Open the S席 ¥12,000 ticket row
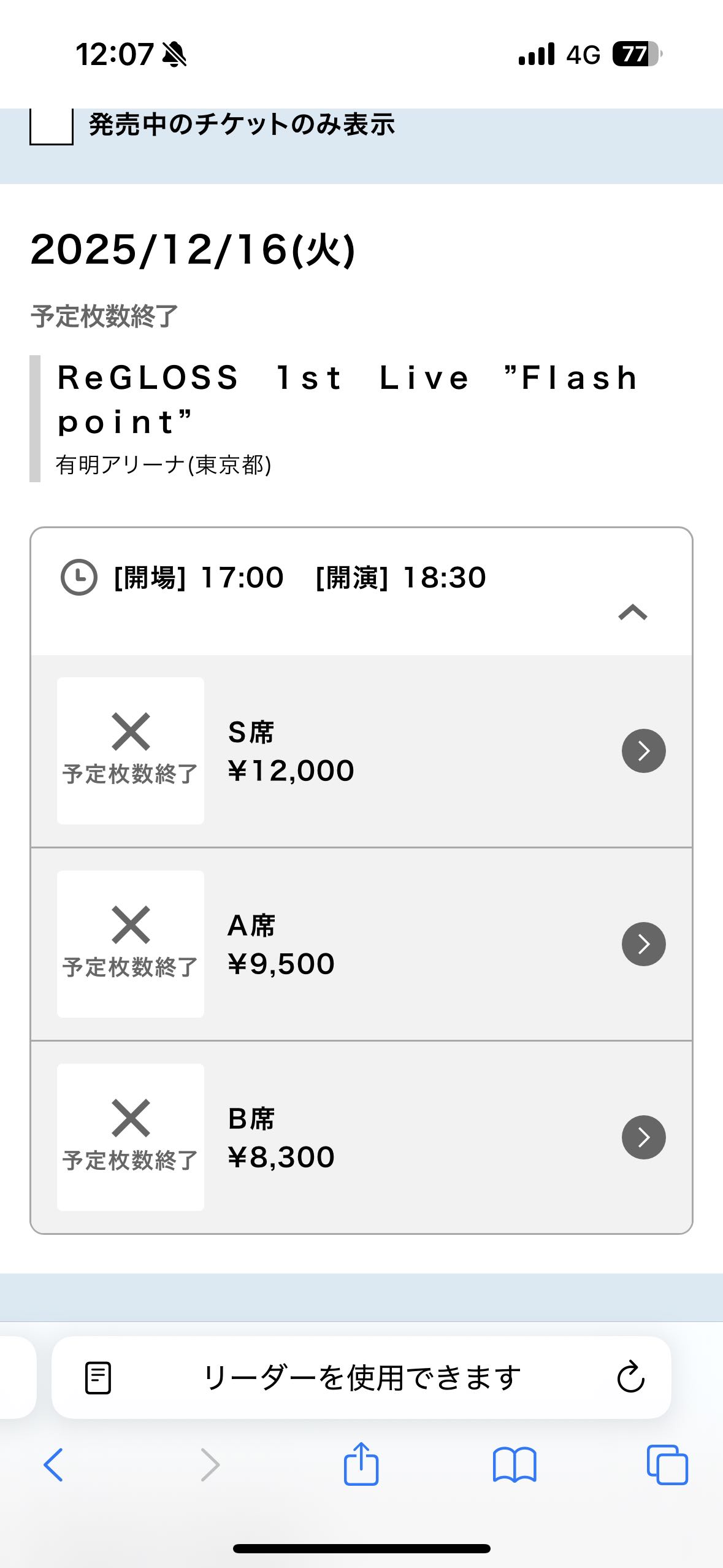The height and width of the screenshot is (1568, 723). coord(643,751)
